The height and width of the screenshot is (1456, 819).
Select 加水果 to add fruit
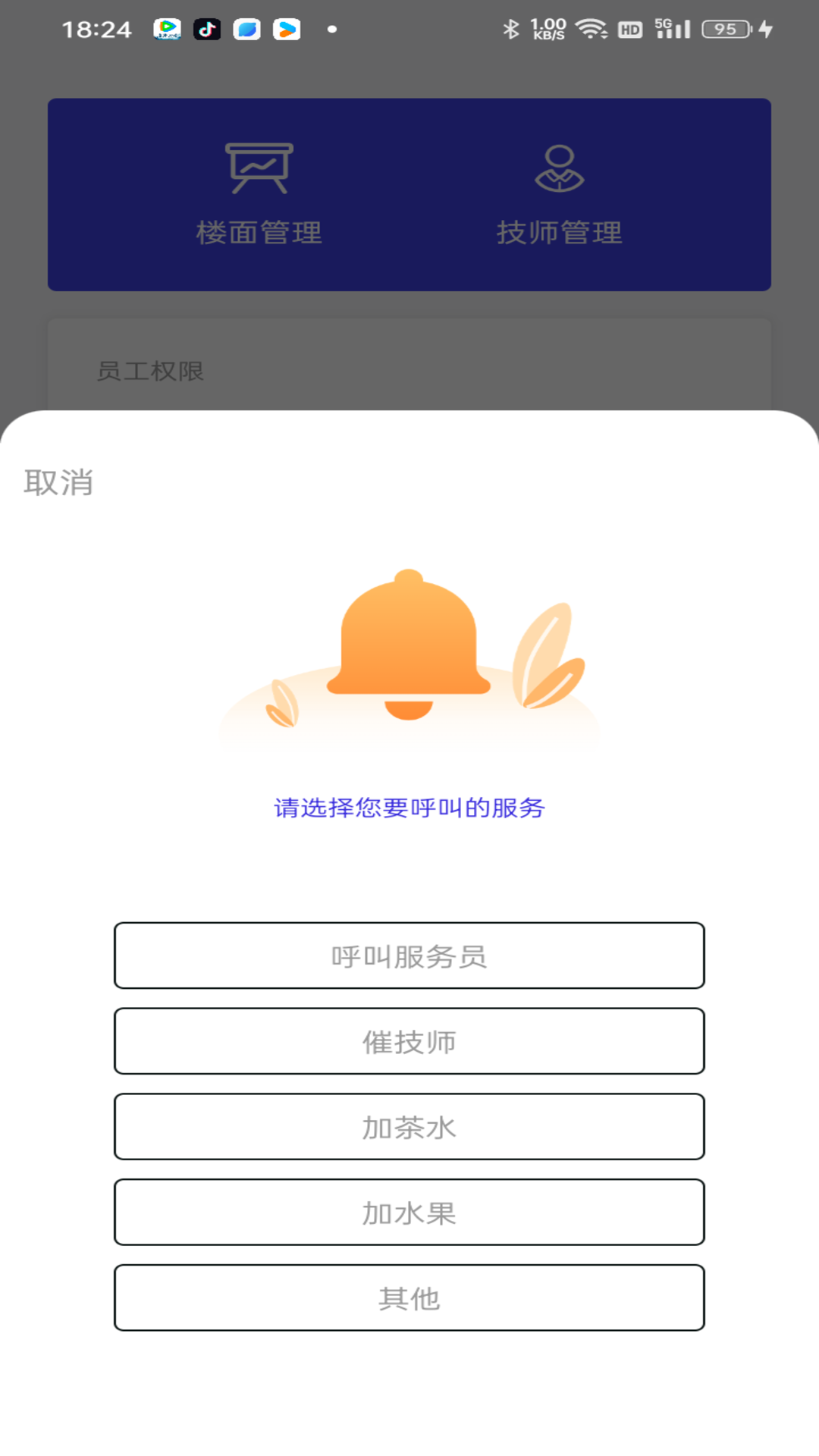pos(409,1213)
